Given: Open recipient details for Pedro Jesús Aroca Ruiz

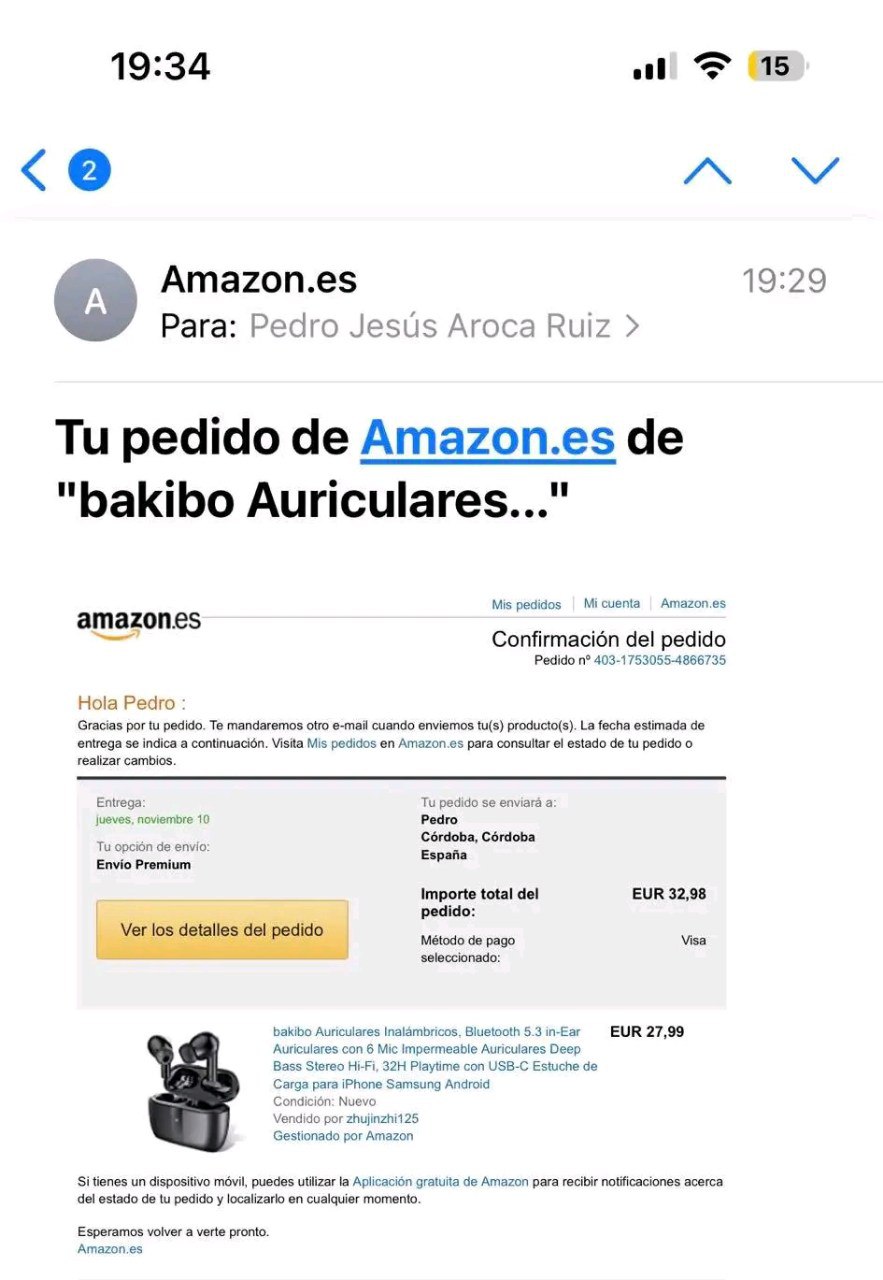Looking at the screenshot, I should coord(443,326).
